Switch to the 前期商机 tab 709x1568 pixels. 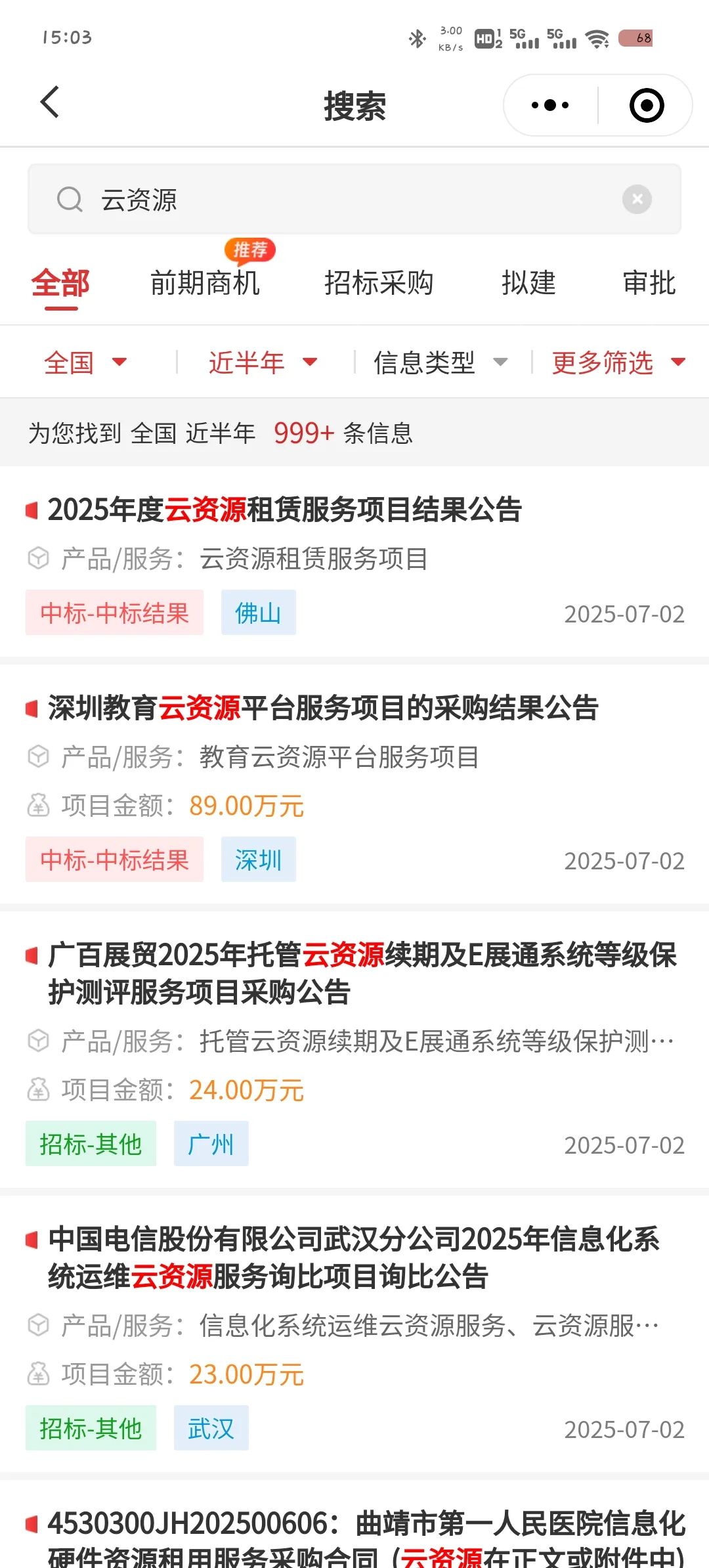pos(205,283)
